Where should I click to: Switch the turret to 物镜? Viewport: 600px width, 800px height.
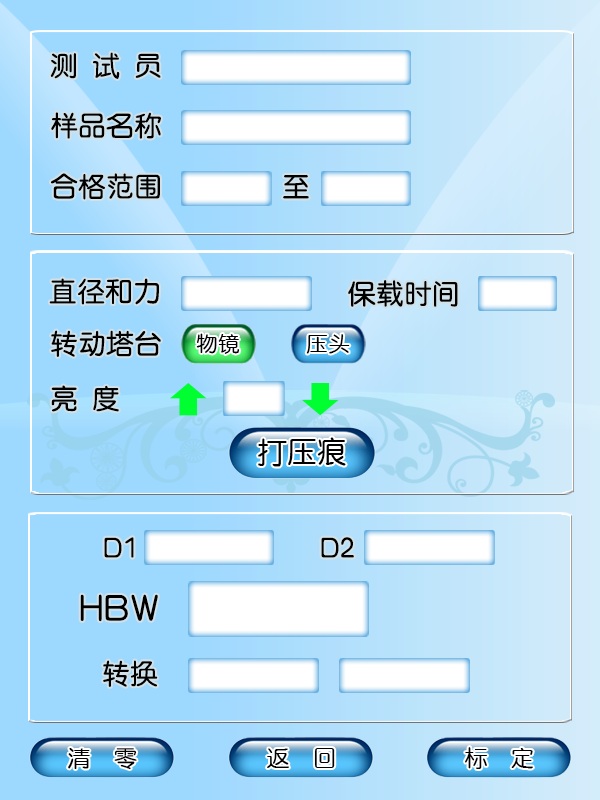218,344
